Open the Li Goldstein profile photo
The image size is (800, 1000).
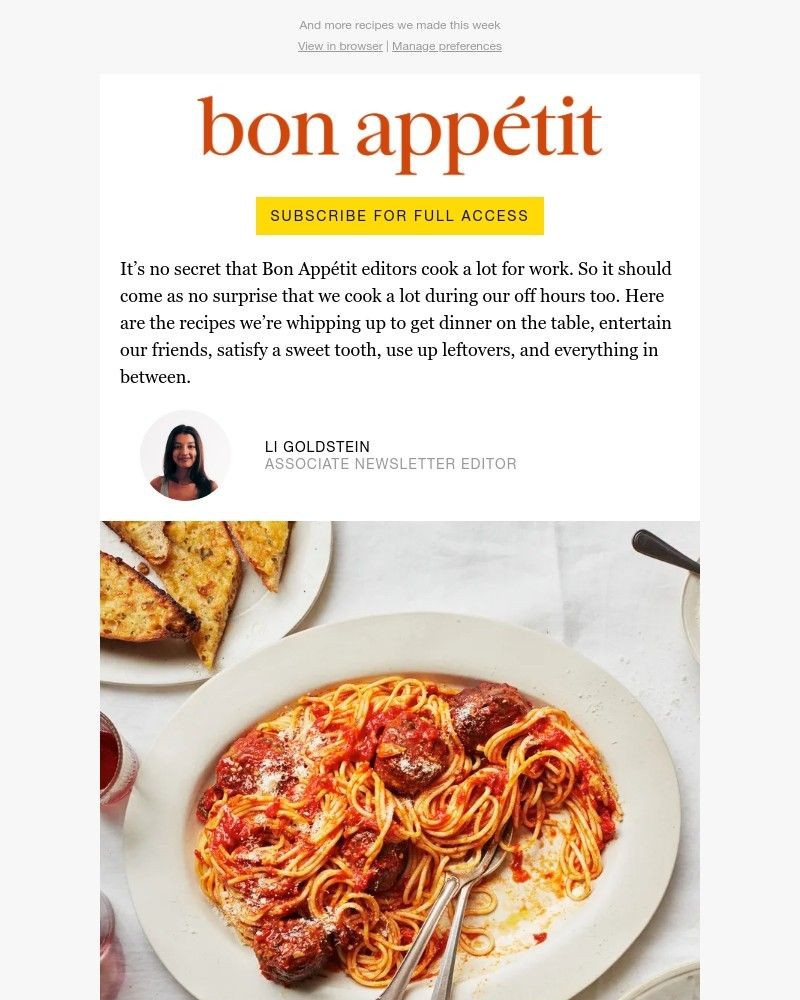click(x=186, y=455)
